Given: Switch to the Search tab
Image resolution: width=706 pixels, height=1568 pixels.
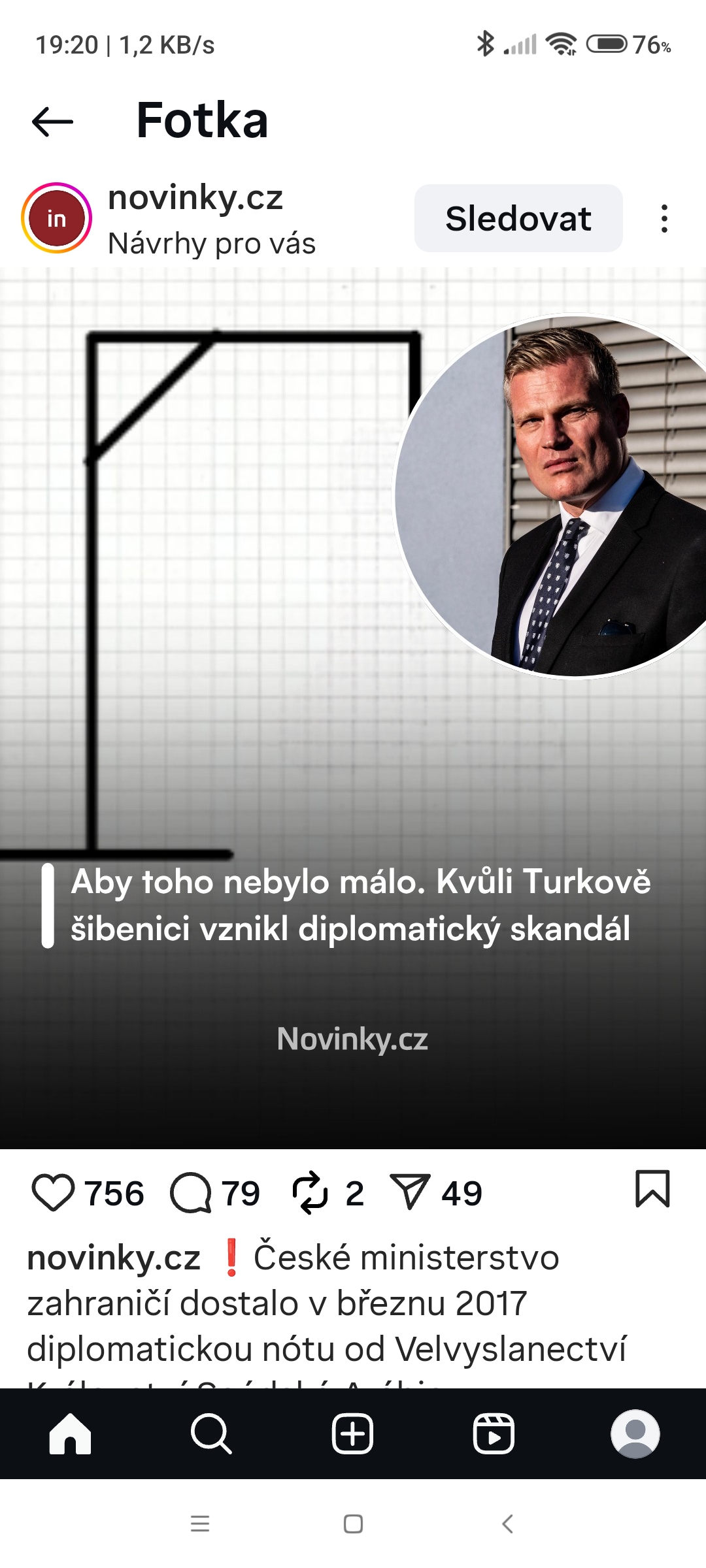Looking at the screenshot, I should coord(211,1433).
